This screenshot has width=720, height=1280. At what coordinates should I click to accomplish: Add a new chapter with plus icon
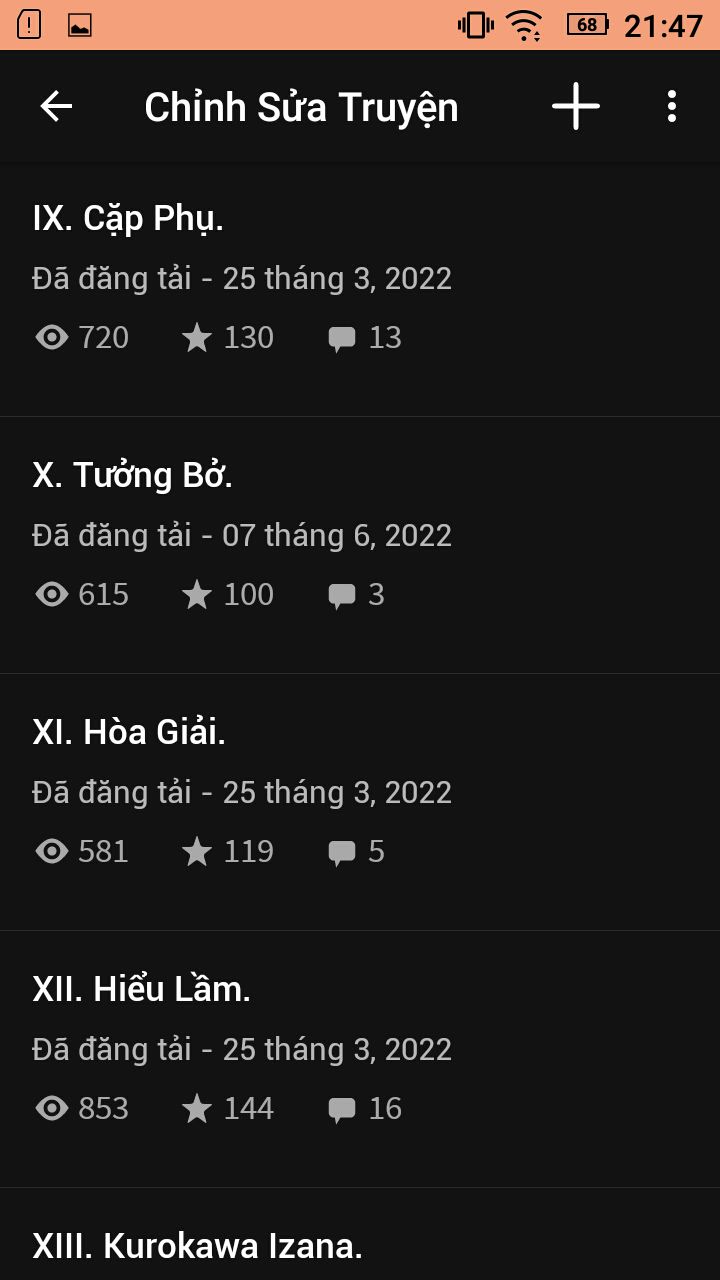[x=576, y=107]
